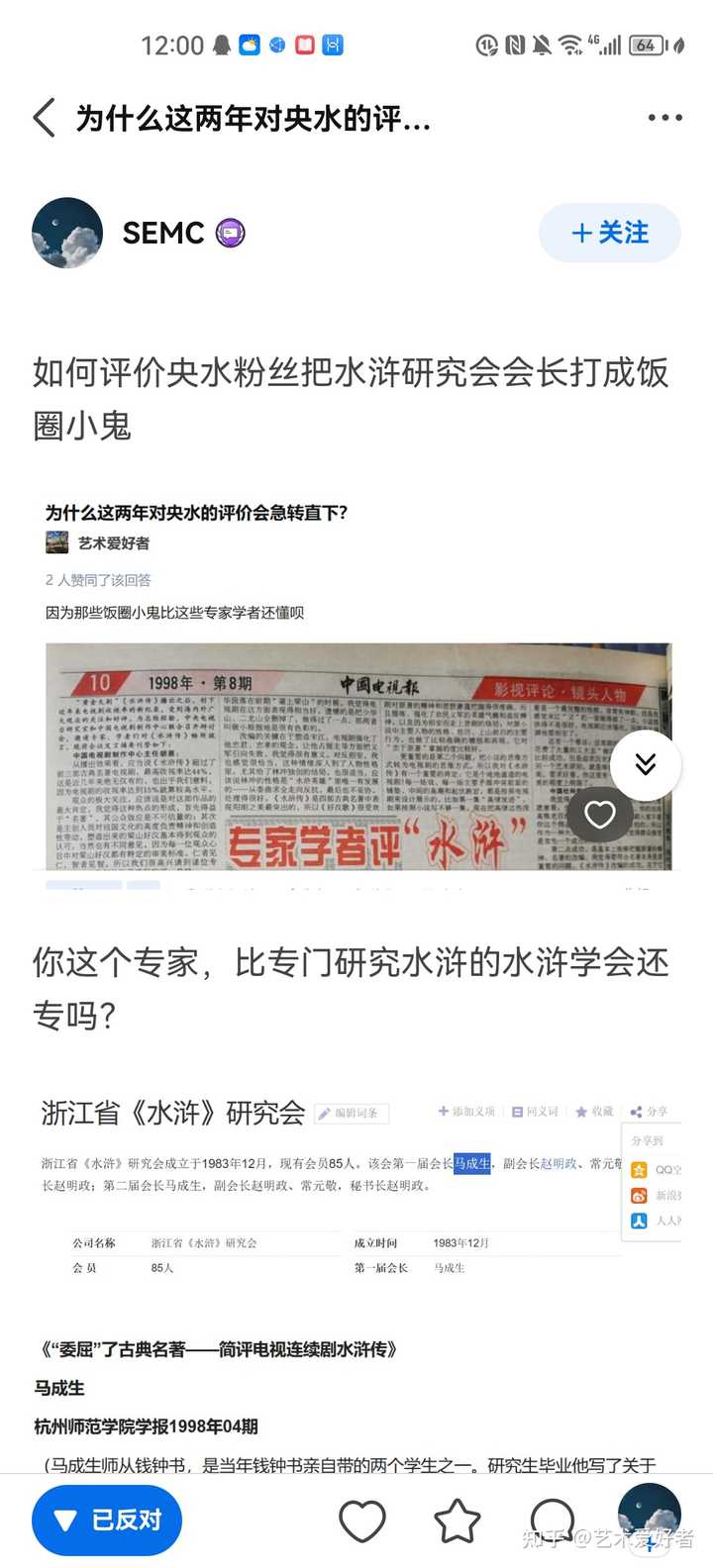Like the answer with the bottom heart icon
Image resolution: width=713 pixels, height=1568 pixels.
point(362,1521)
